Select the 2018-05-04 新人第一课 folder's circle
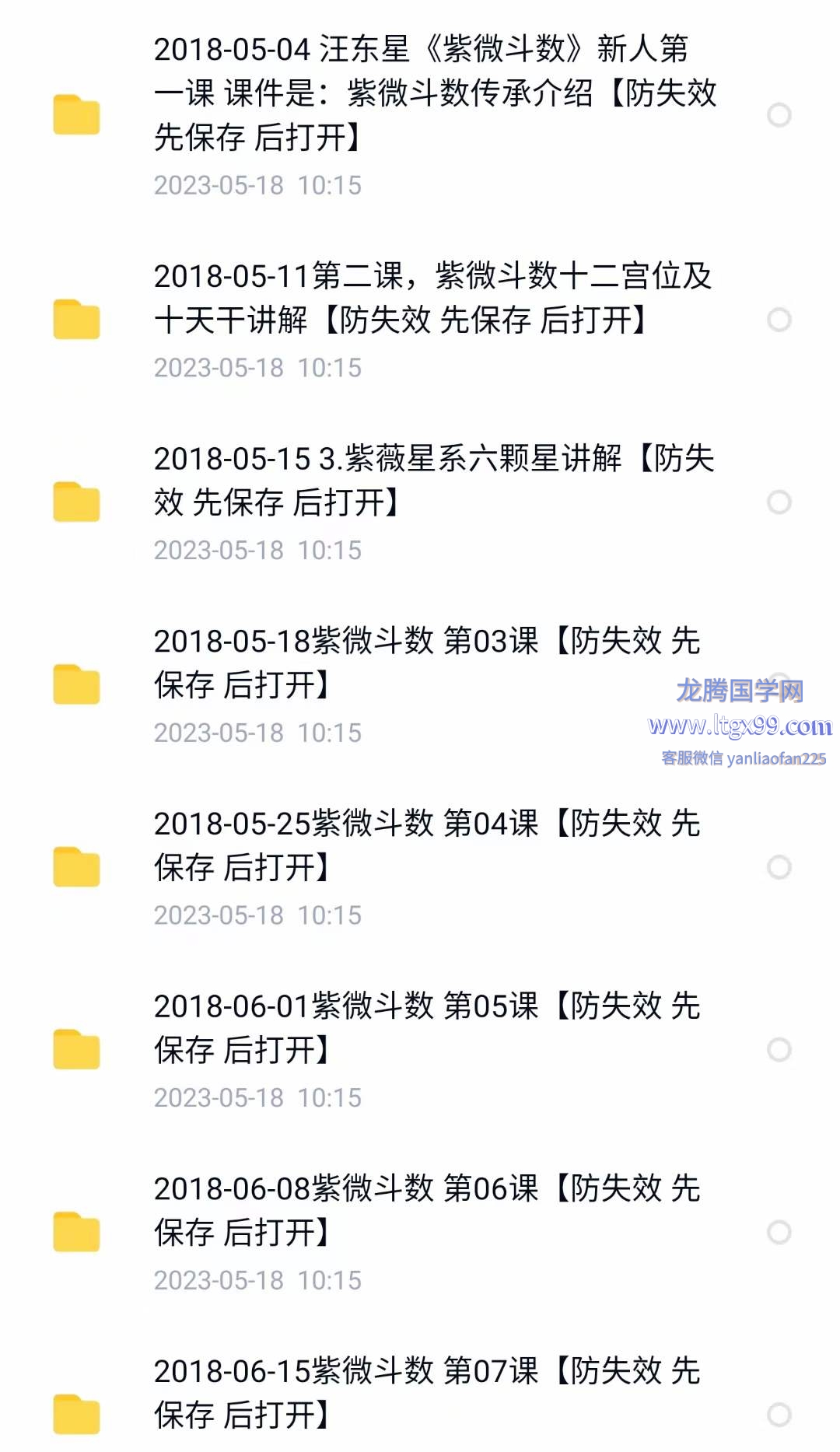The width and height of the screenshot is (840, 1452). [779, 115]
